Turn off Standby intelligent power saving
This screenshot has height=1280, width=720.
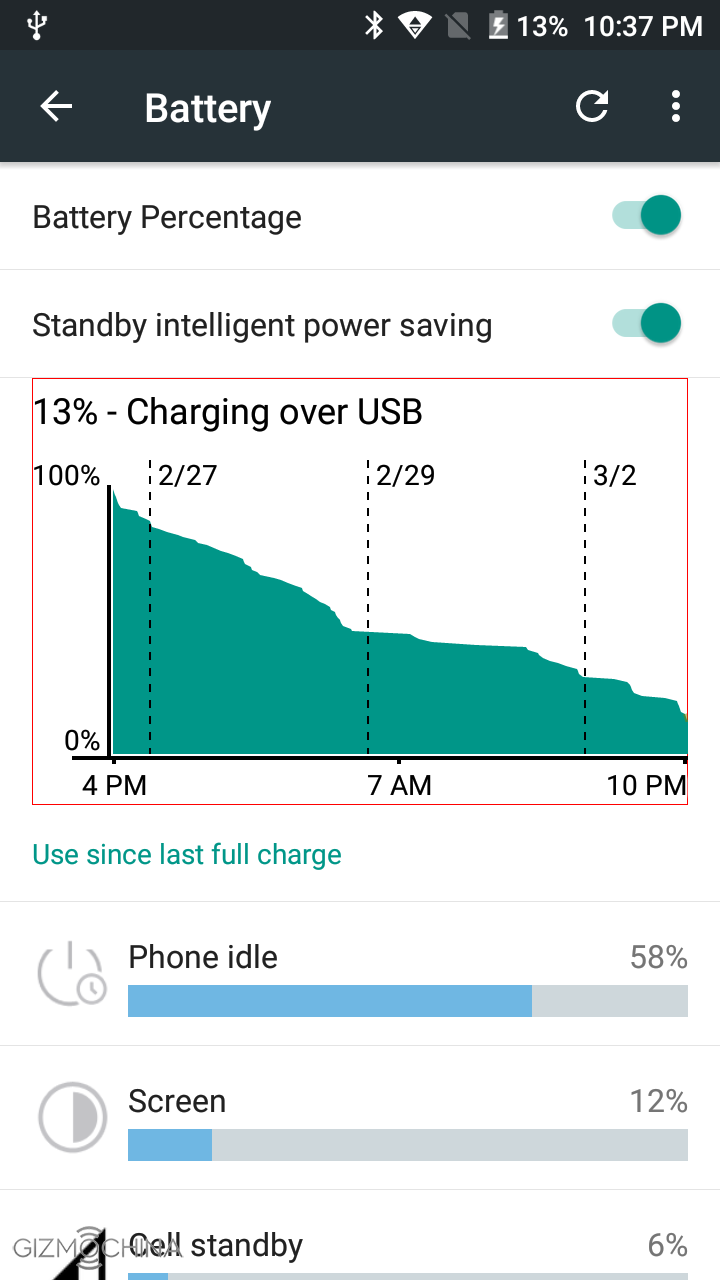[648, 324]
